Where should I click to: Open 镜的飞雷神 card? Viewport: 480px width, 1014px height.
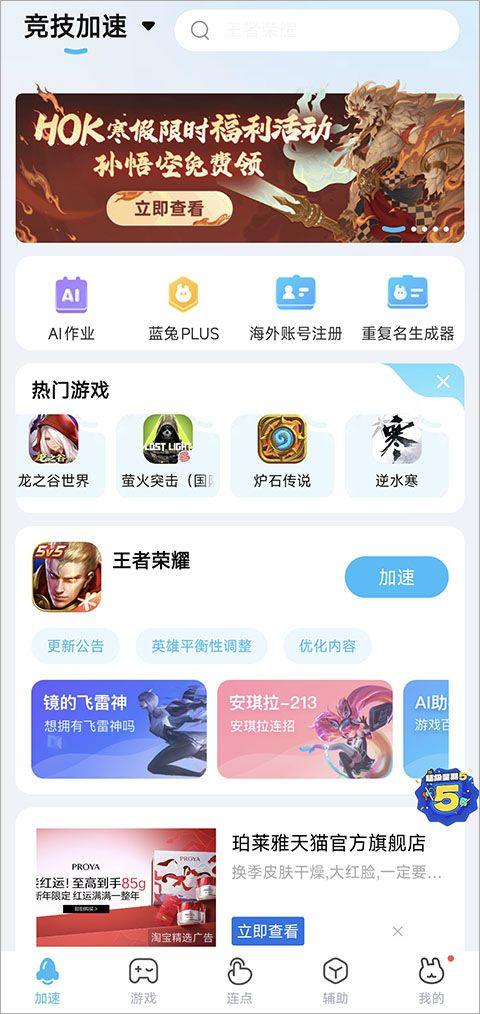[x=119, y=728]
